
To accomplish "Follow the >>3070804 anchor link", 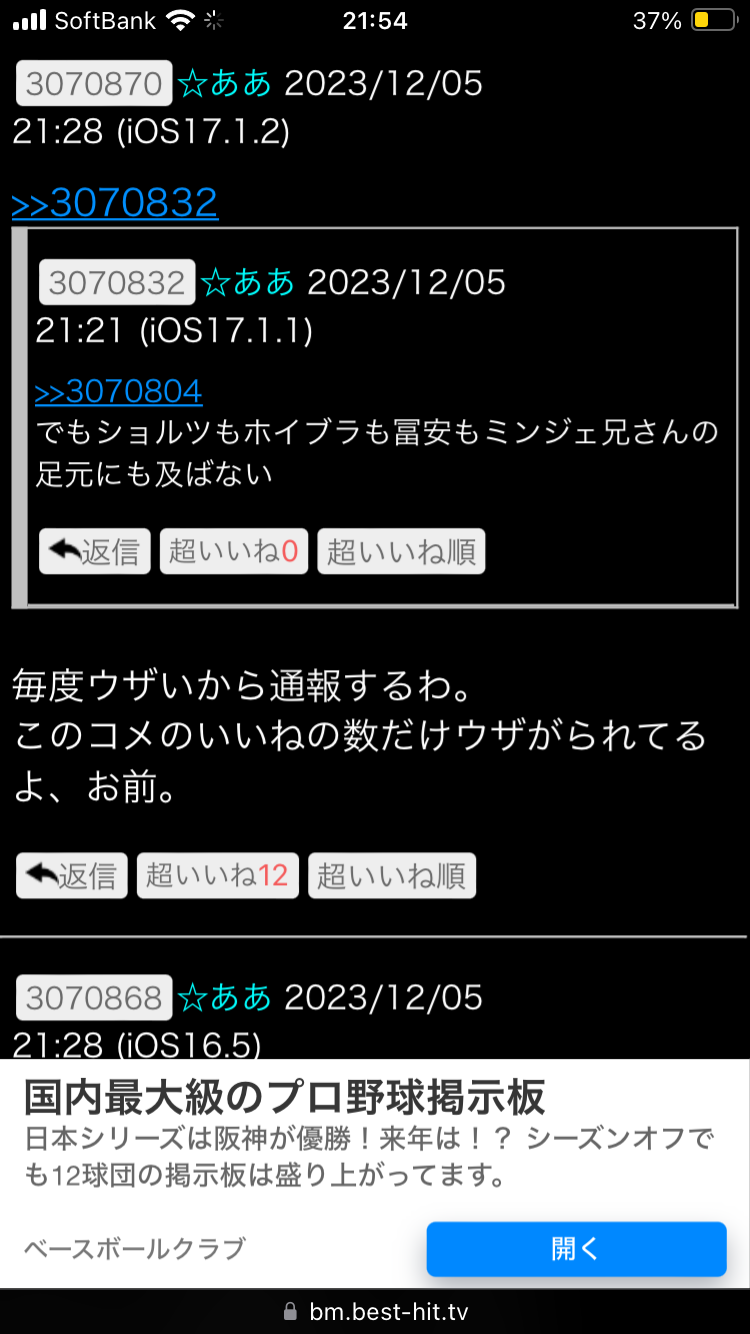I will coord(119,392).
